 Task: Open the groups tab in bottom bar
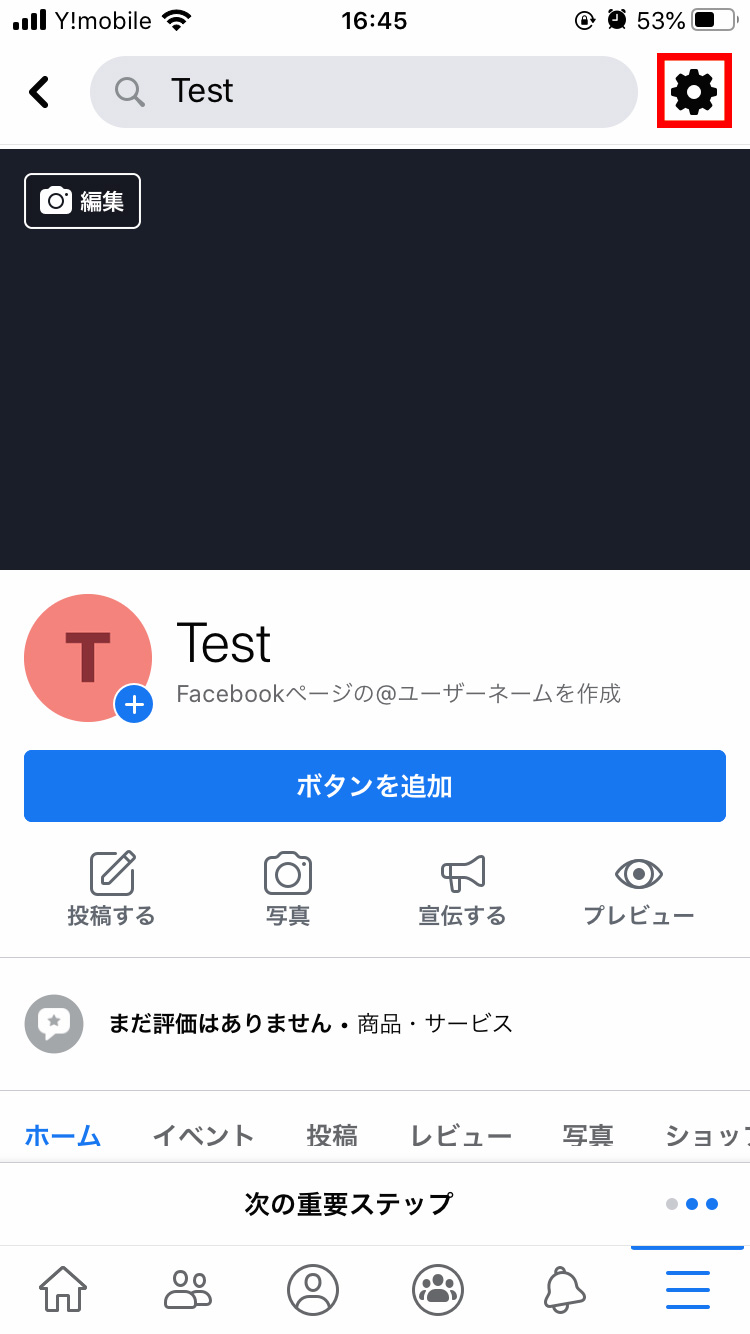pyautogui.click(x=438, y=1289)
